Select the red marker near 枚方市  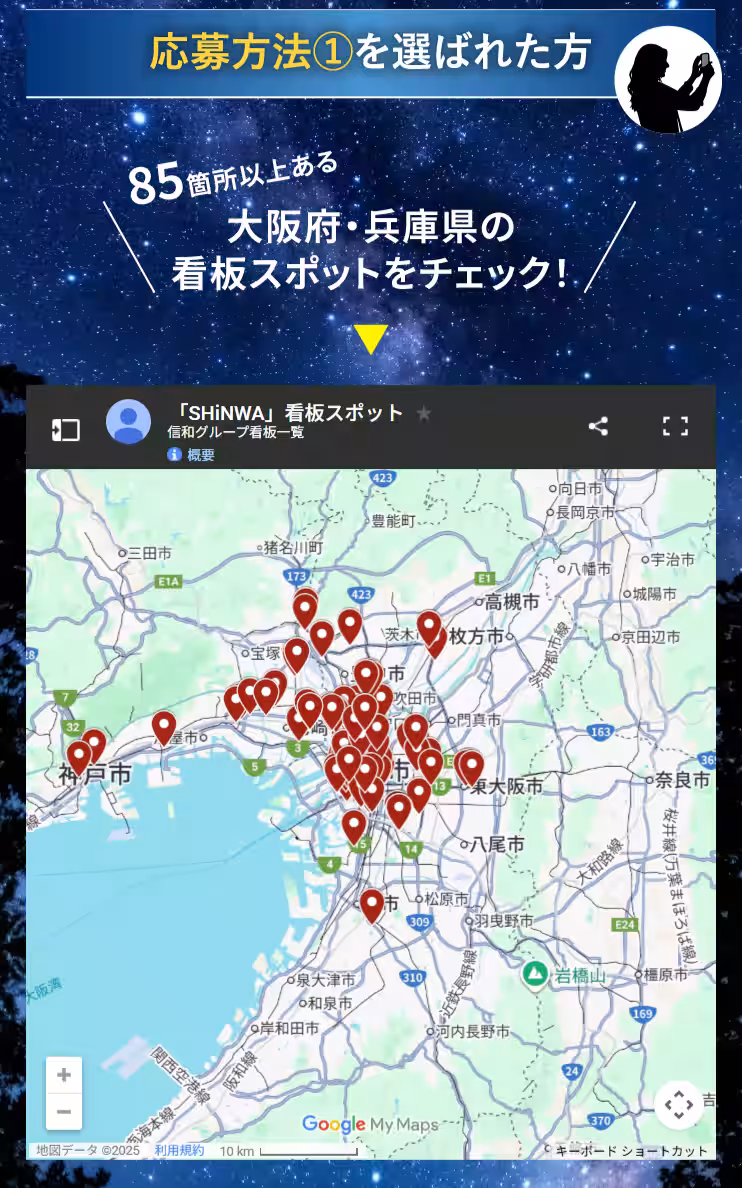point(431,622)
